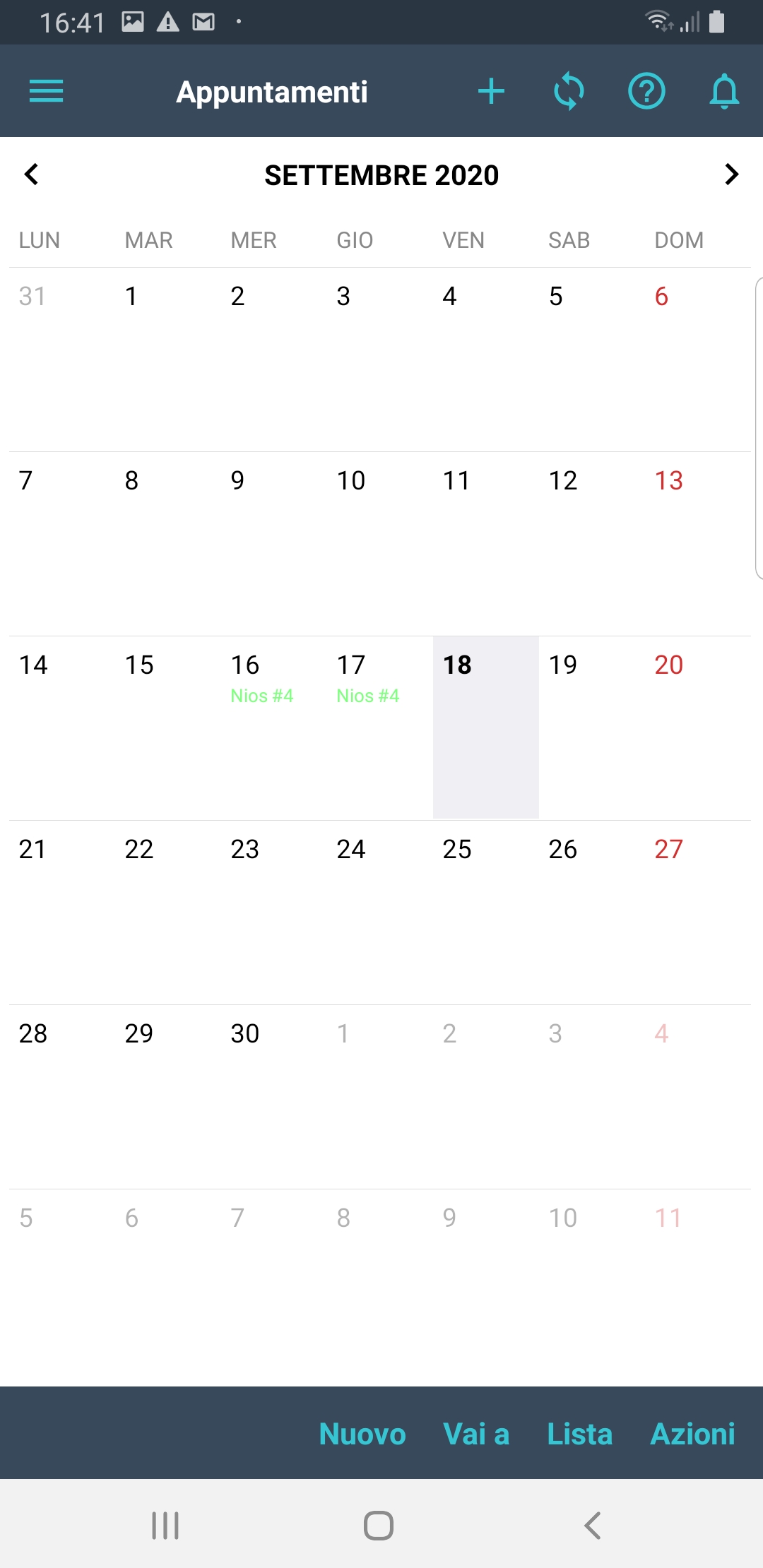
Task: Open the notifications bell
Action: coord(724,91)
